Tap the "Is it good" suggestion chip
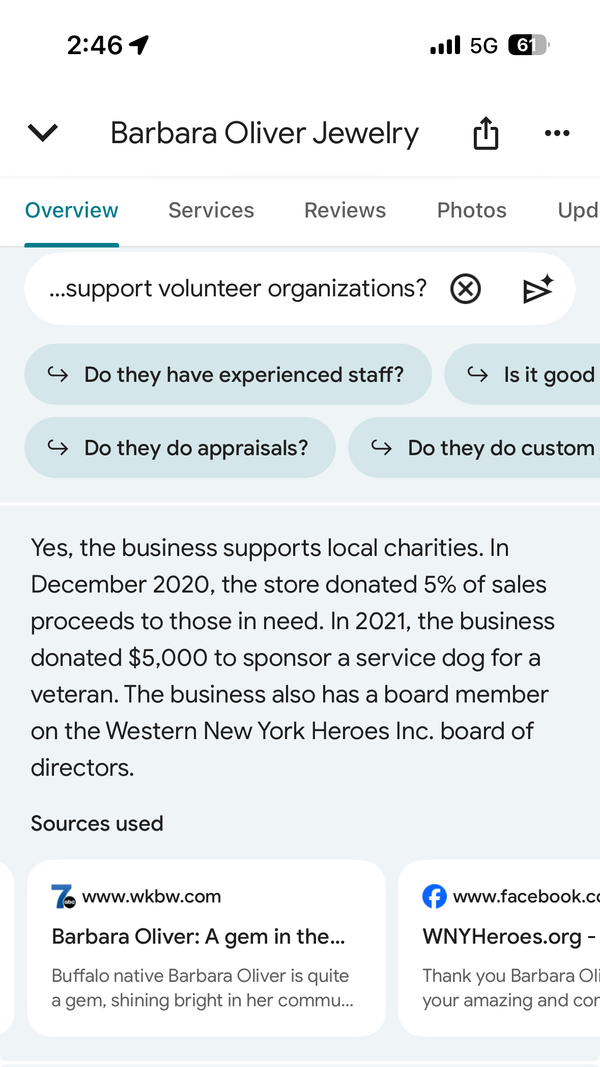Viewport: 600px width, 1067px height. click(x=522, y=374)
